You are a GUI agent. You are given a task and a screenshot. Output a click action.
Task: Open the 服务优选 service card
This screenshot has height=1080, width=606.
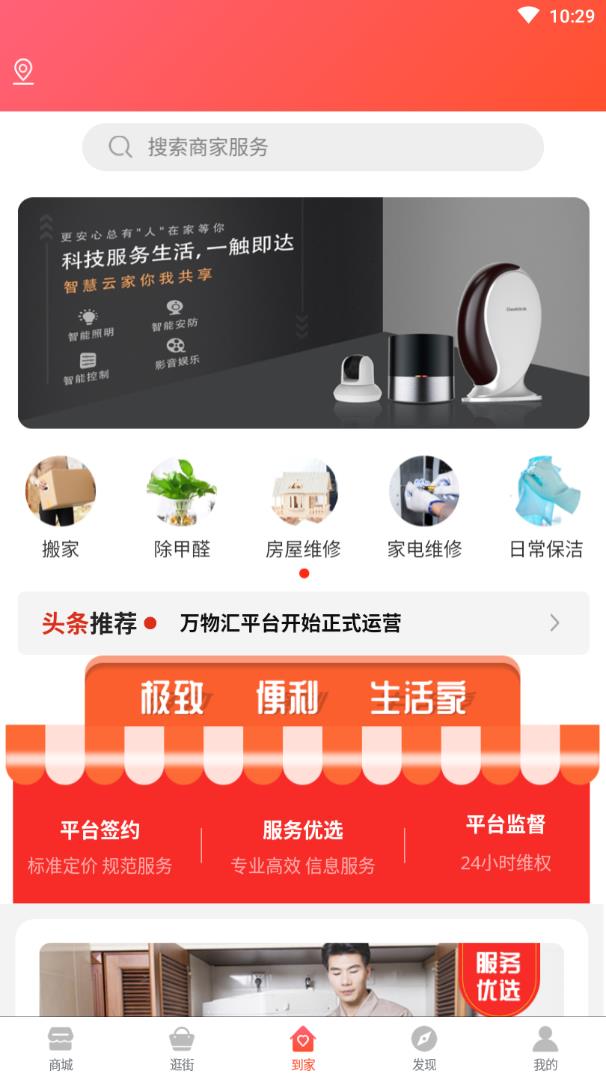(301, 980)
